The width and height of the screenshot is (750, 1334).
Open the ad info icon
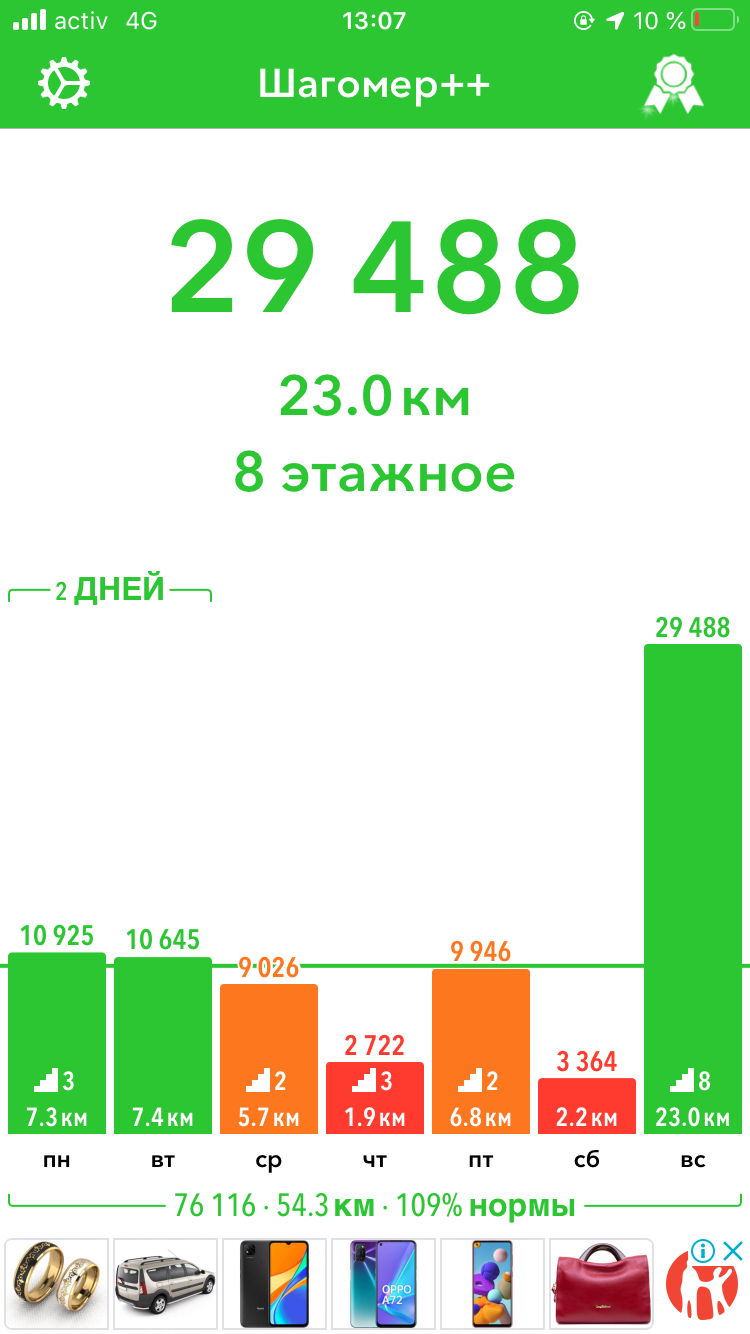click(x=703, y=1251)
